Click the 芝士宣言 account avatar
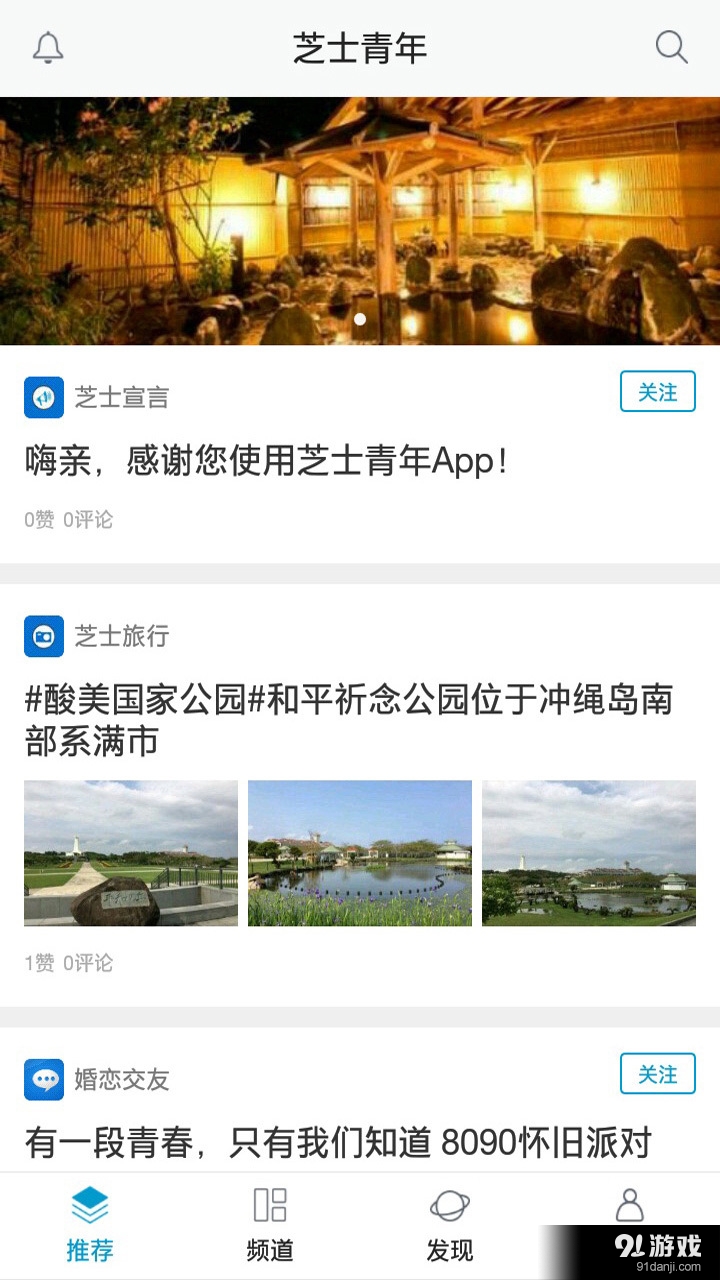Image resolution: width=720 pixels, height=1280 pixels. click(x=43, y=397)
